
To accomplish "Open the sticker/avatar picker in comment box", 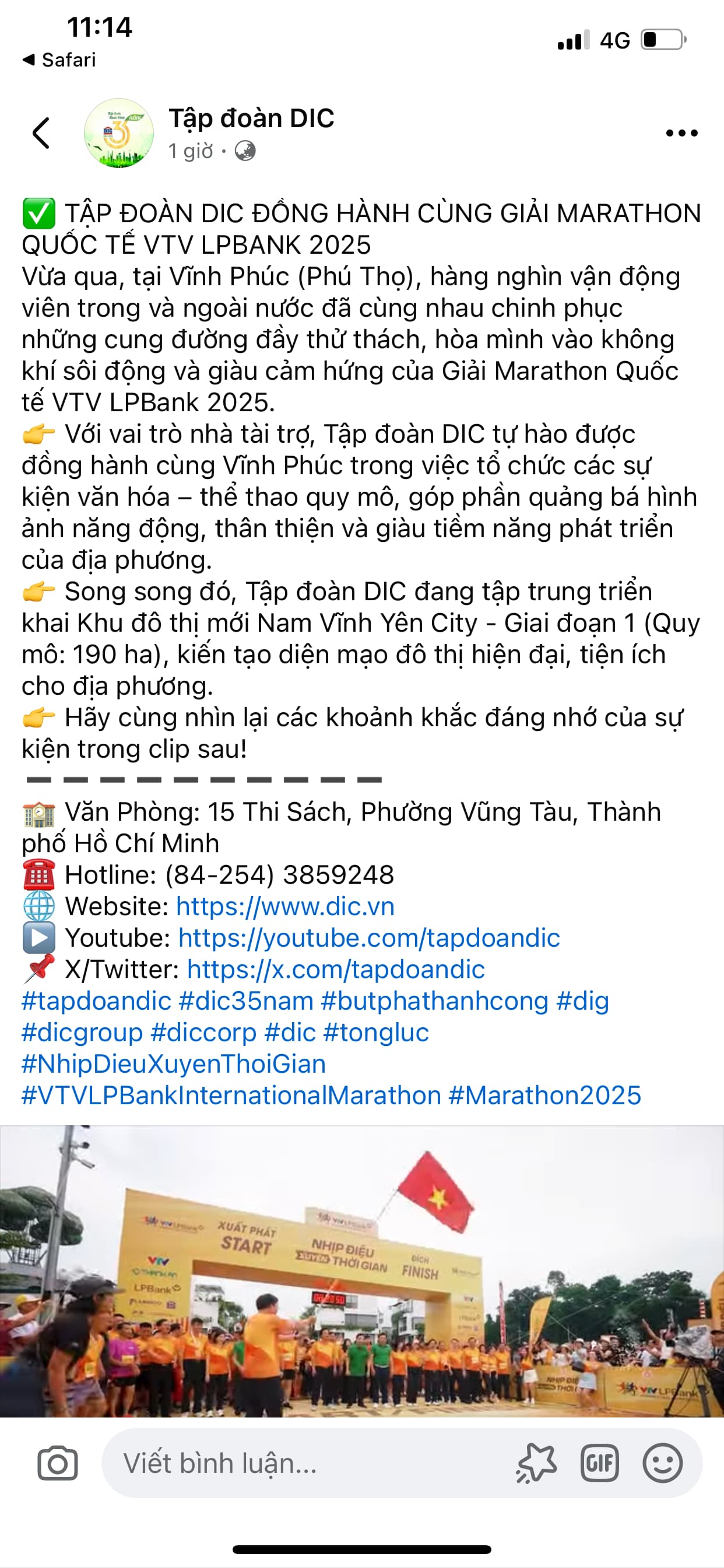I will tap(537, 1462).
